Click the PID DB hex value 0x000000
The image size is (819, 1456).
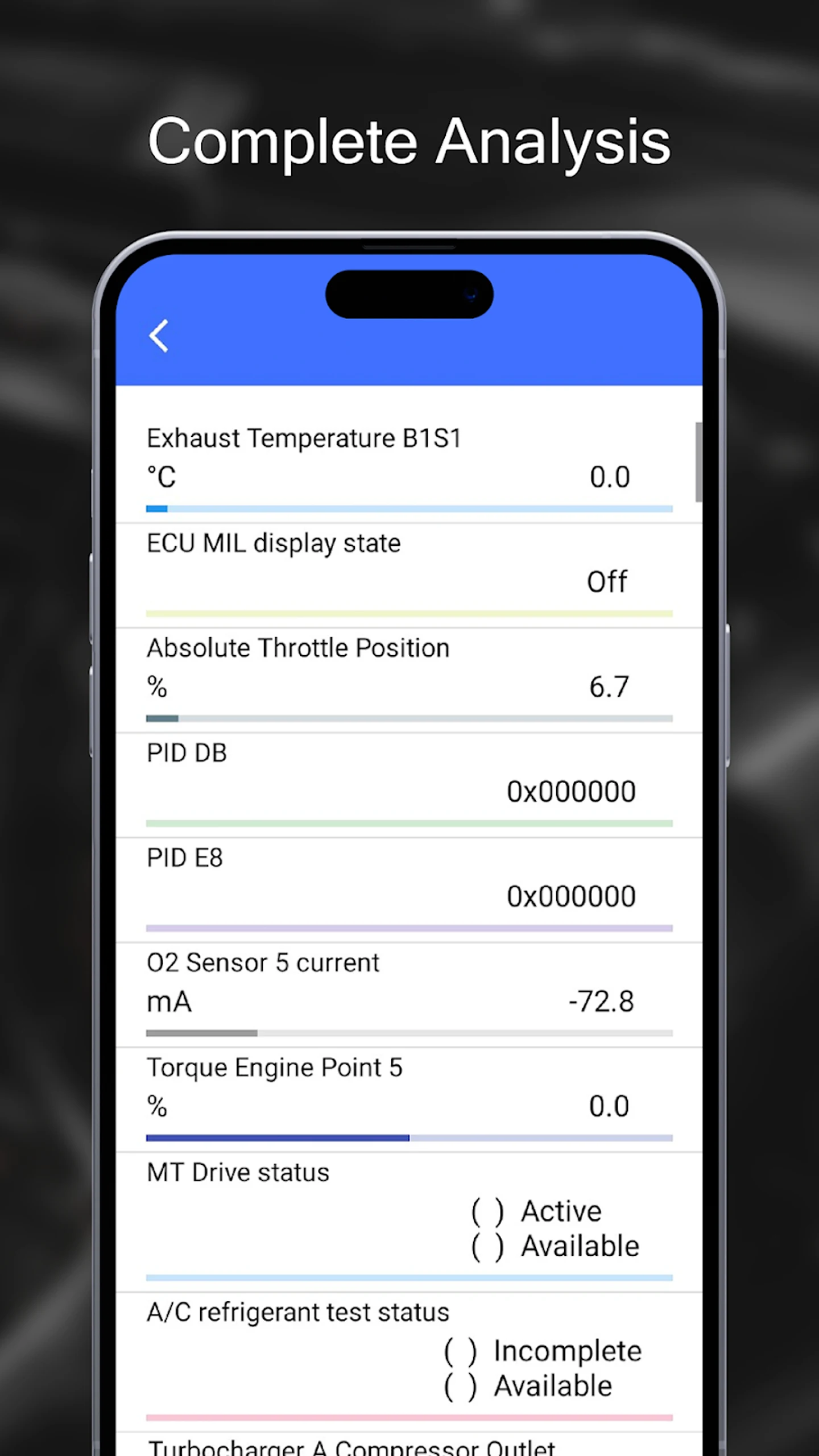pos(570,791)
